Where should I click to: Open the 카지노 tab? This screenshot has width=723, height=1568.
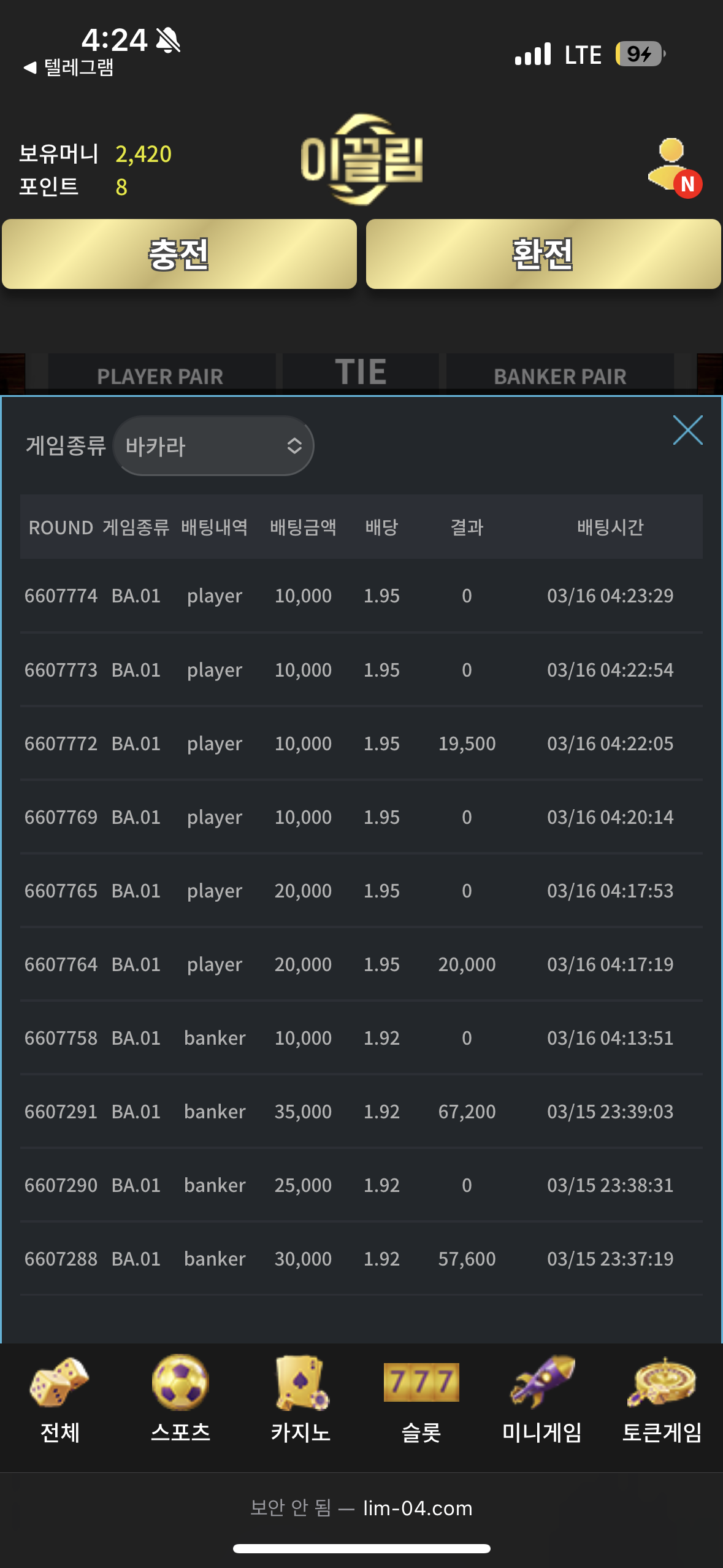301,1400
